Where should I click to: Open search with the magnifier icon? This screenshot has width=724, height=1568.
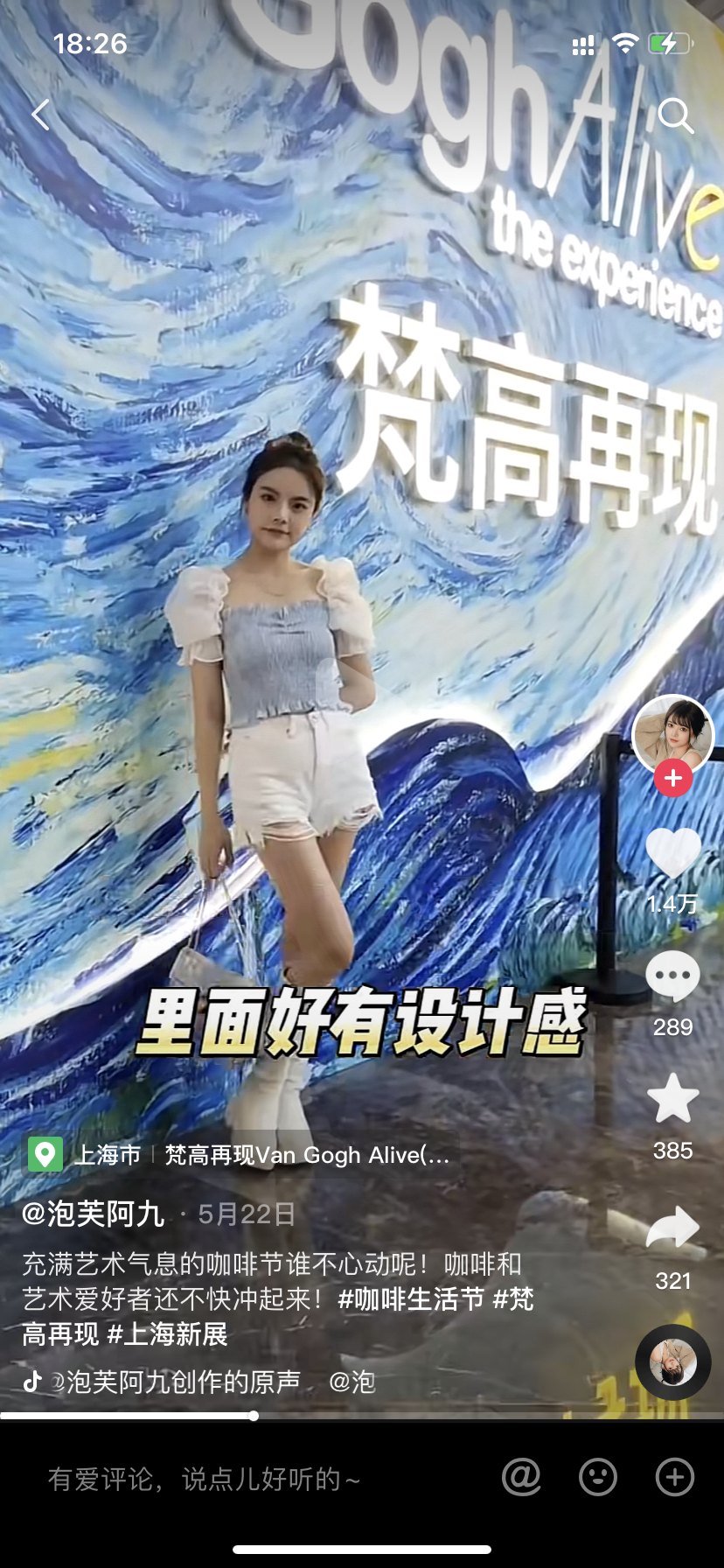(x=676, y=115)
